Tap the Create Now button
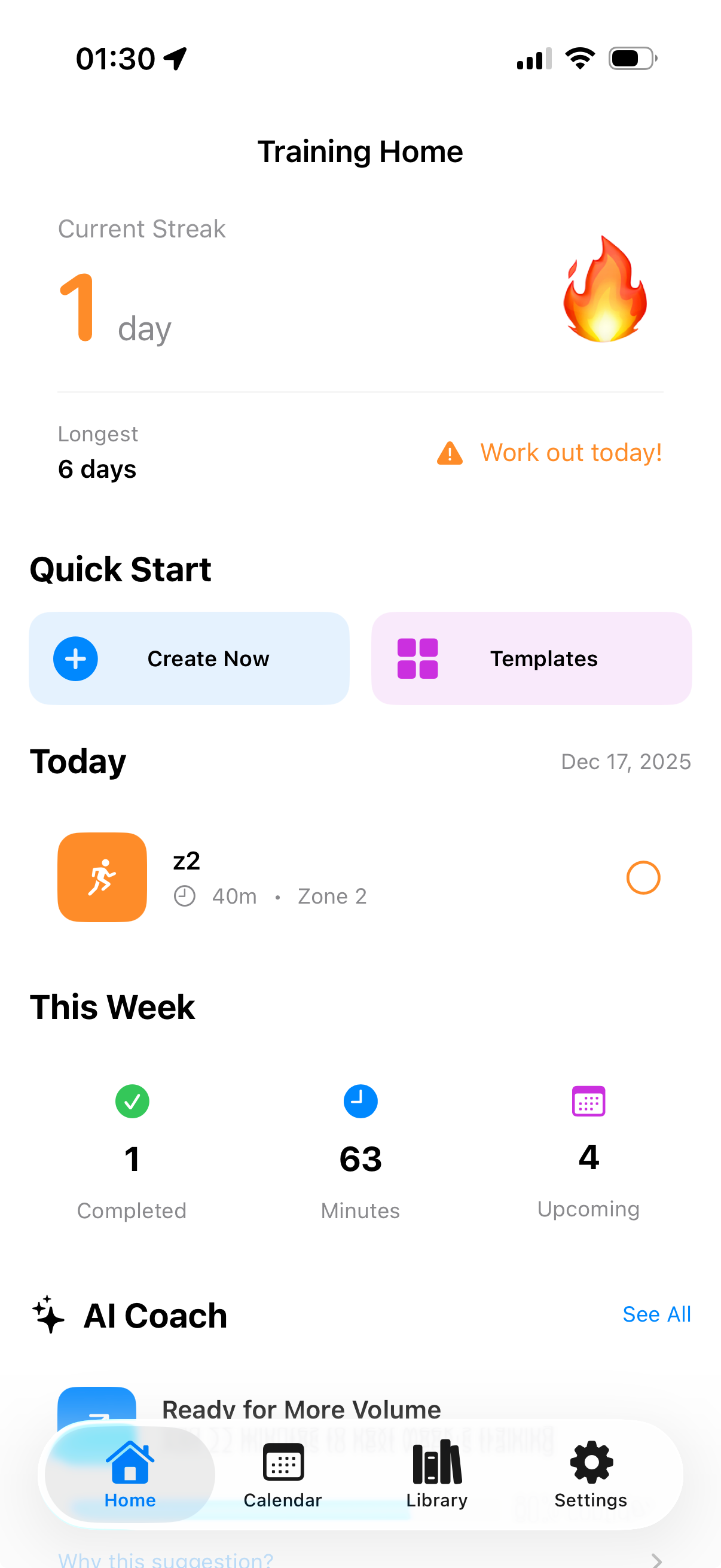This screenshot has width=721, height=1568. tap(190, 658)
